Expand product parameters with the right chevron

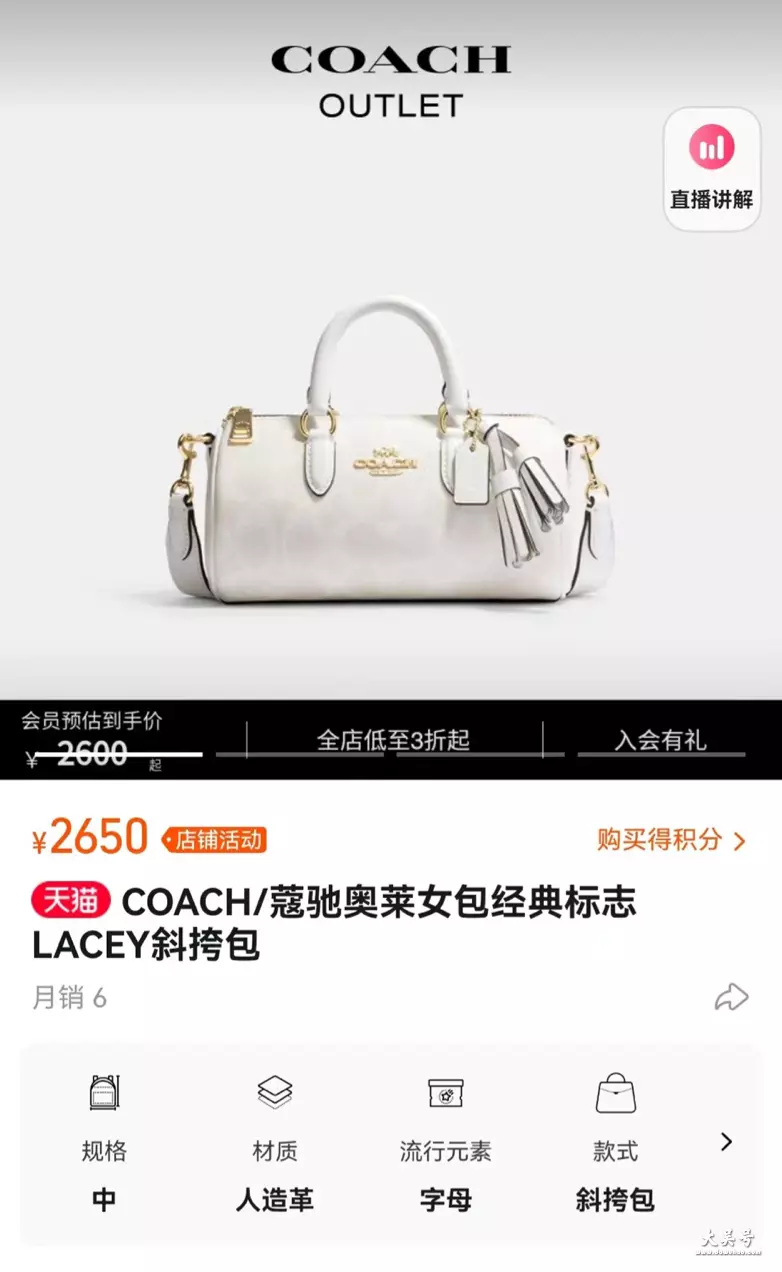coord(727,1142)
